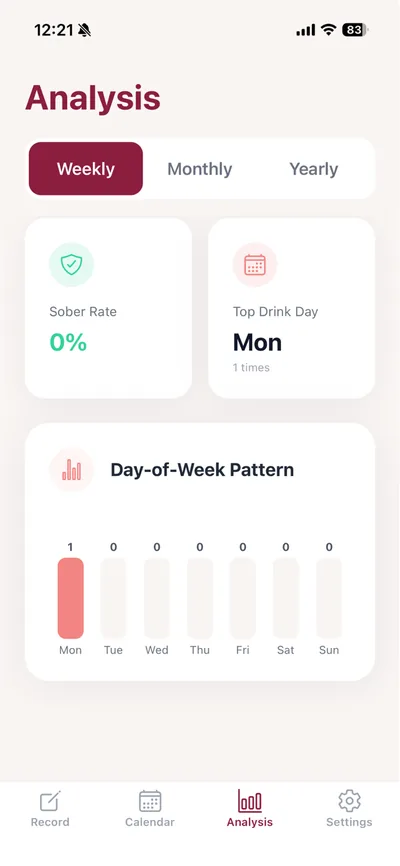Go to the Calendar tab
400x866 pixels.
[150, 809]
